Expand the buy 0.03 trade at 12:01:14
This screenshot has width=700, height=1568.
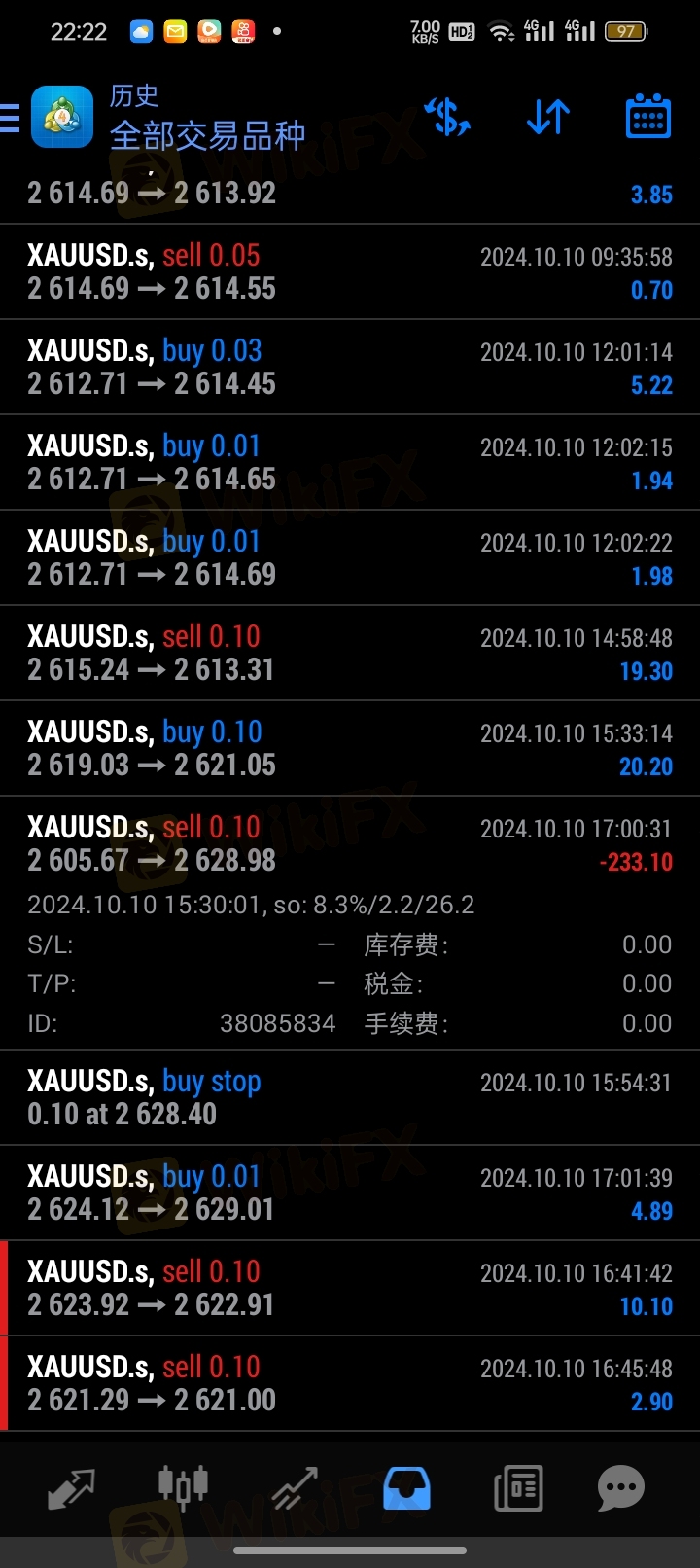pyautogui.click(x=350, y=368)
